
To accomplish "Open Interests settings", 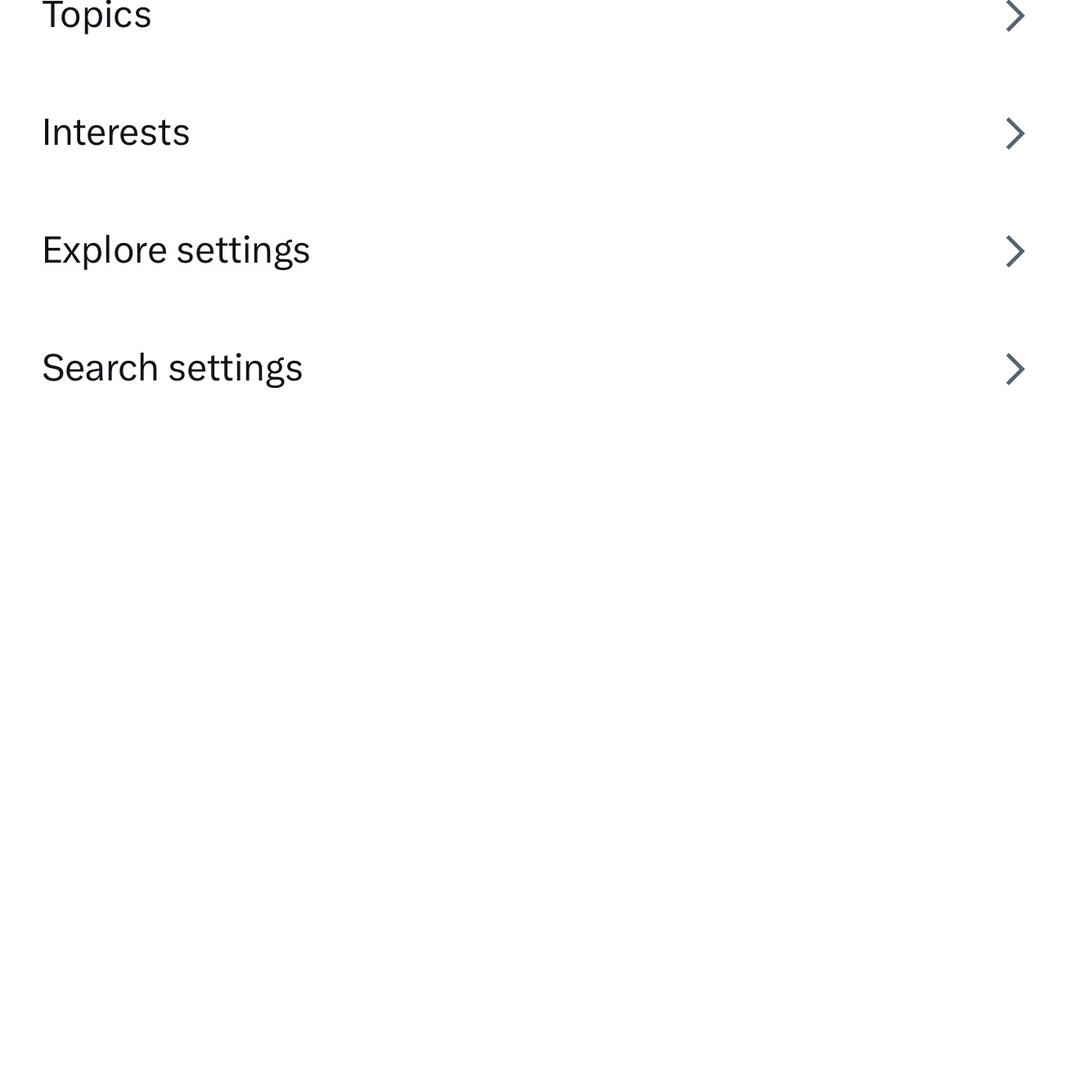I will tap(116, 133).
